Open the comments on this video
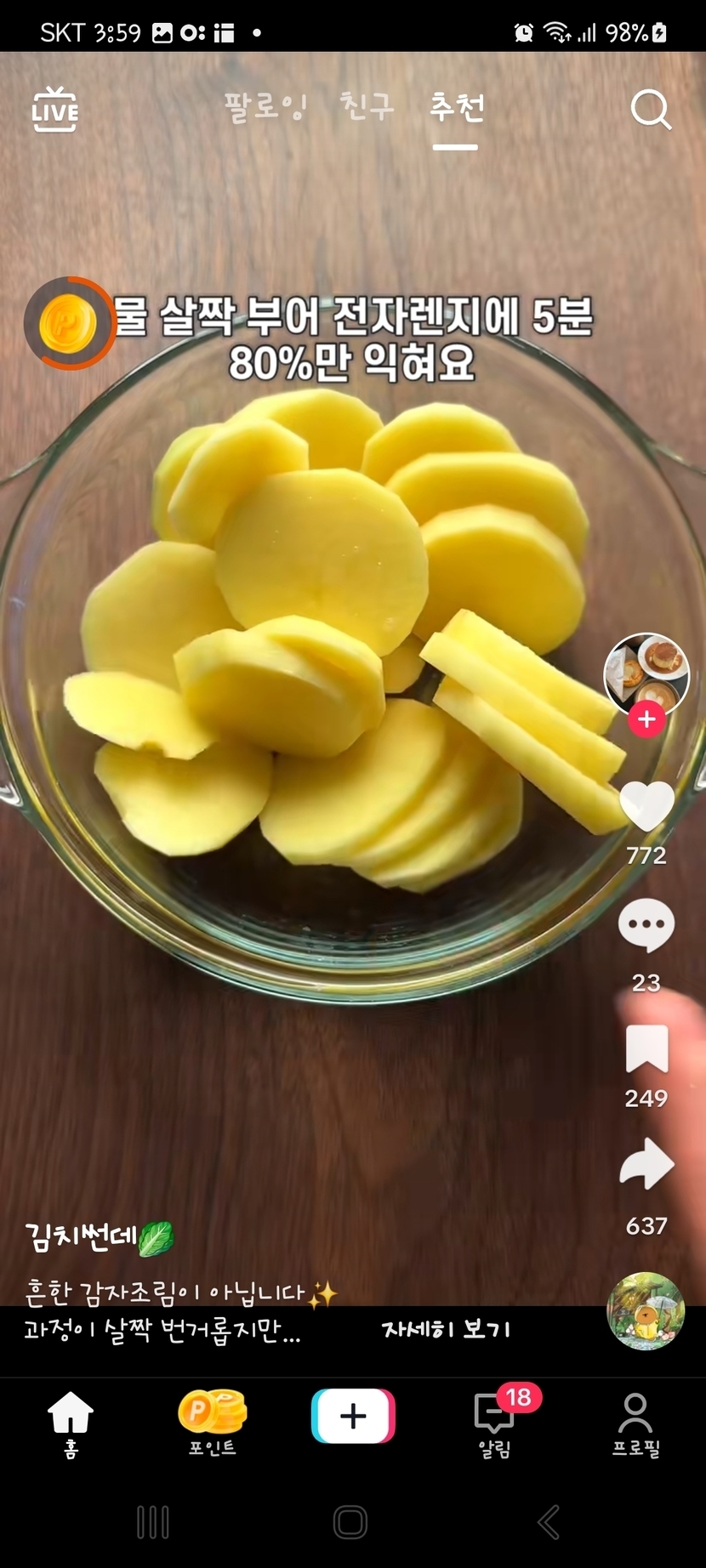 click(x=646, y=925)
